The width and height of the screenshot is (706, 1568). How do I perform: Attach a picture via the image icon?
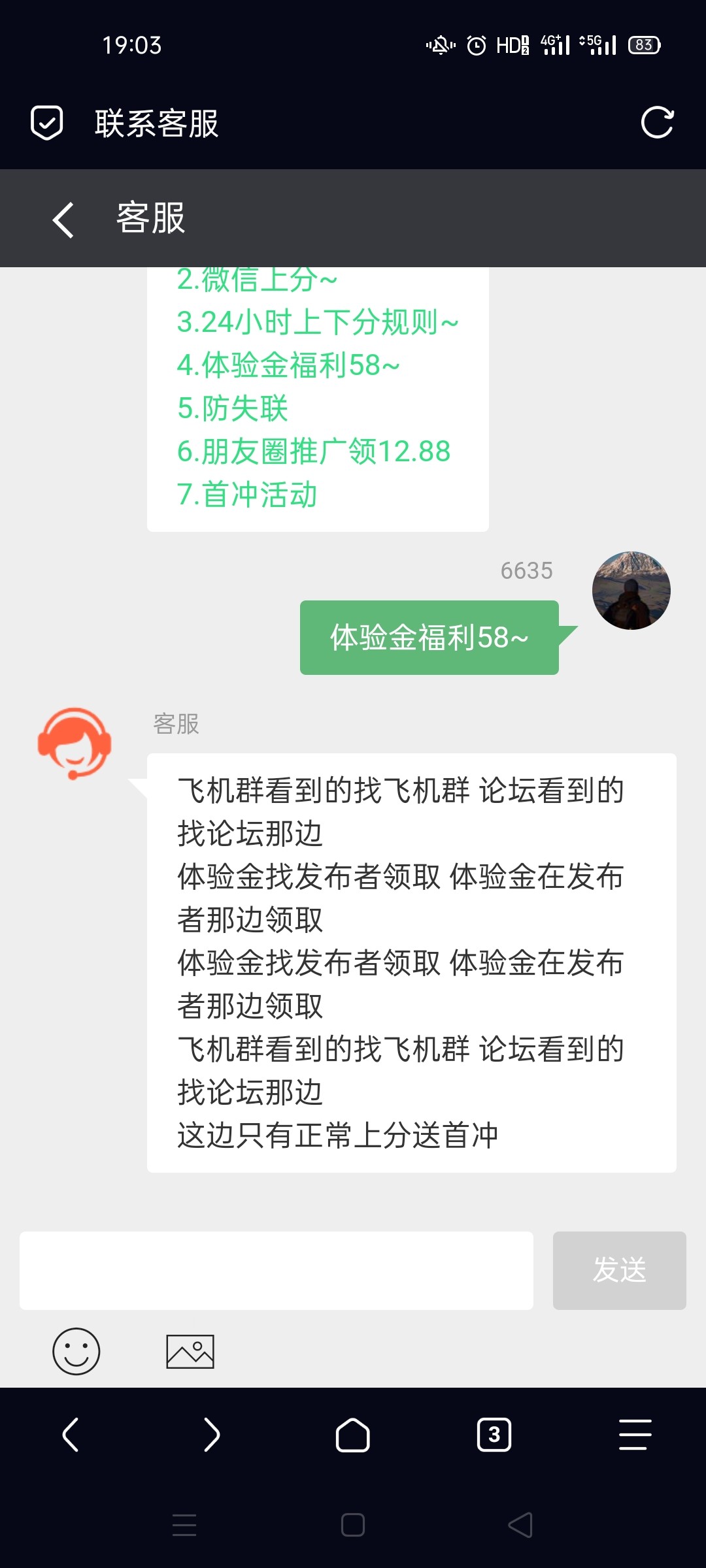coord(190,1351)
